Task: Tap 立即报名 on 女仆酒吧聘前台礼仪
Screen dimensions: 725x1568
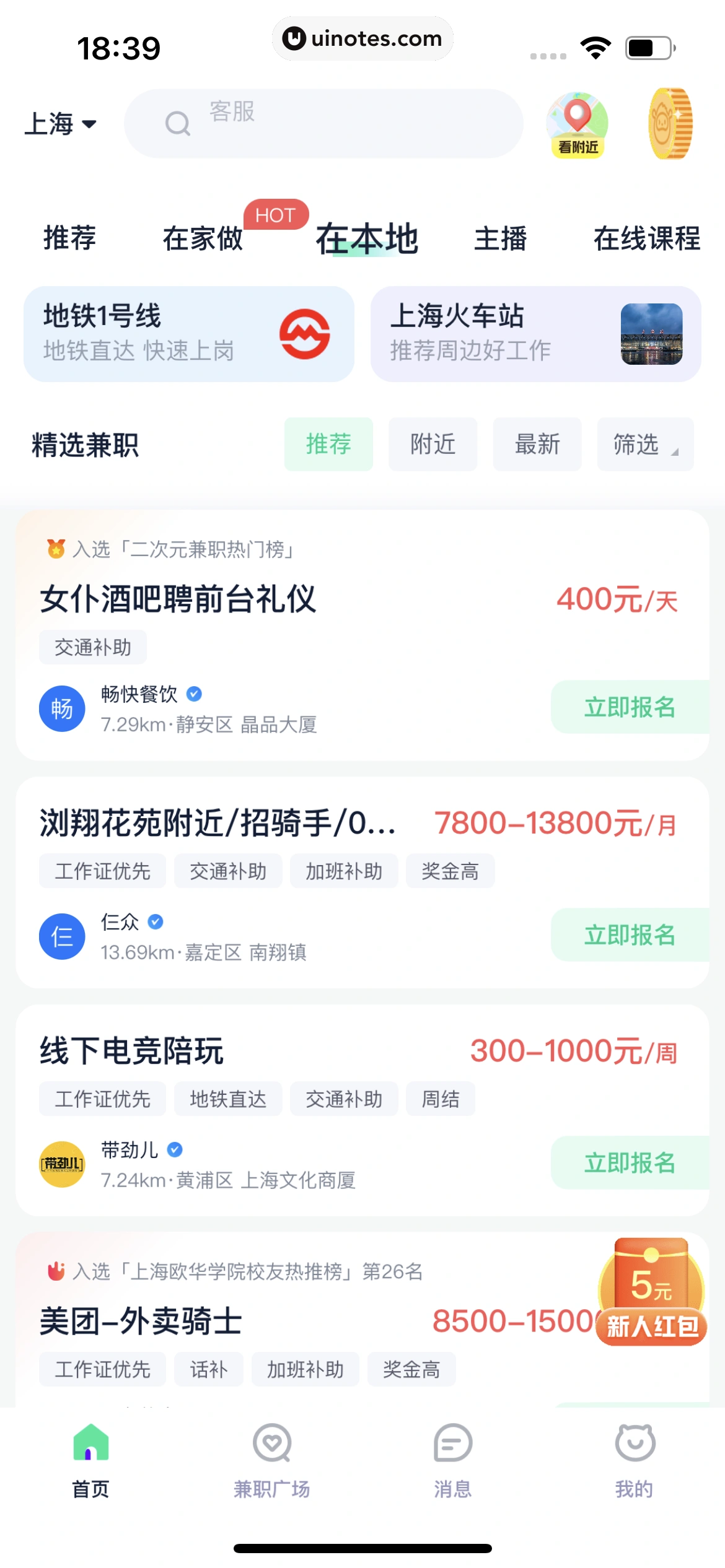Action: [x=630, y=708]
